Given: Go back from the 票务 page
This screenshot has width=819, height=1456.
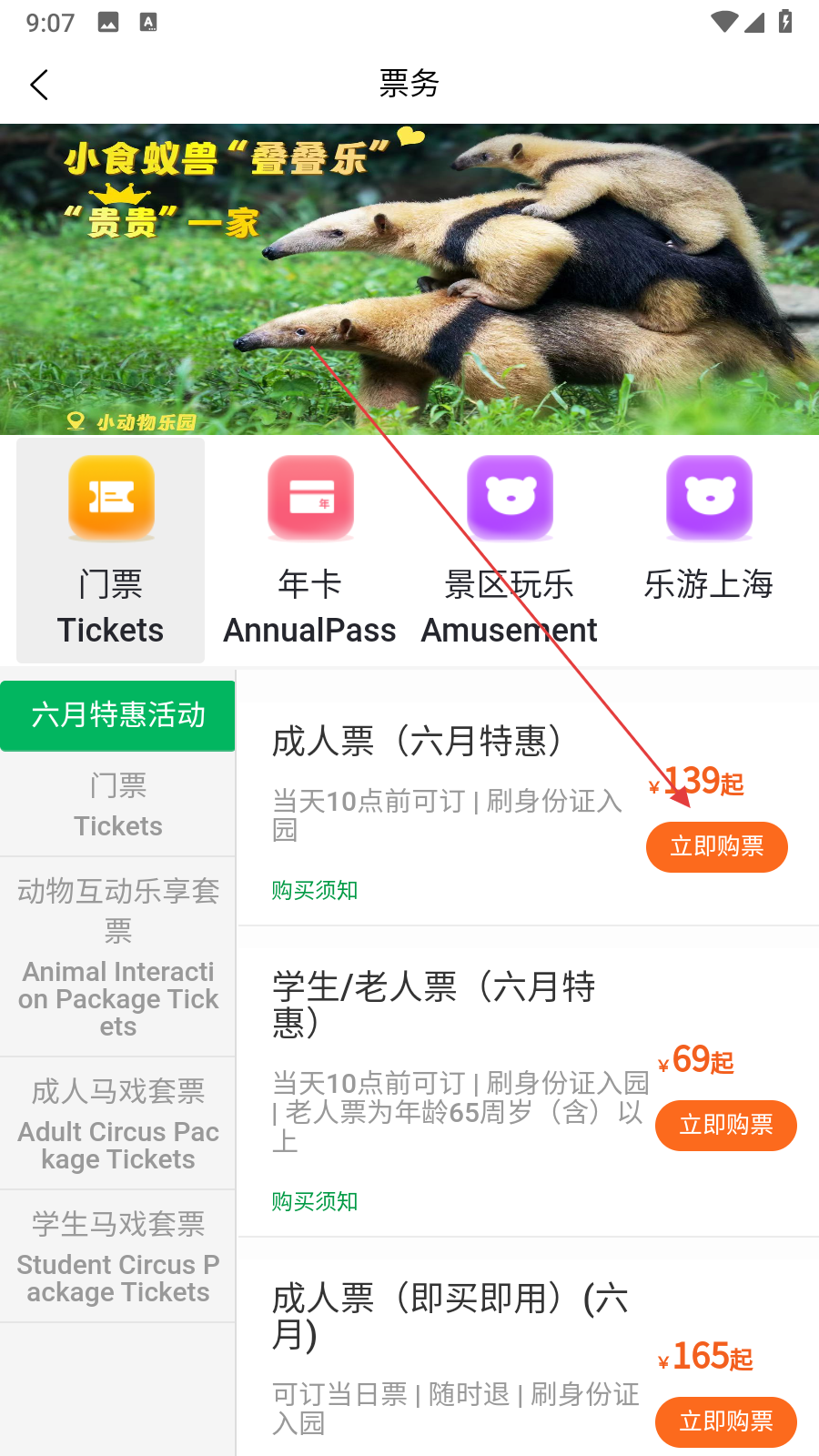Looking at the screenshot, I should pos(39,85).
